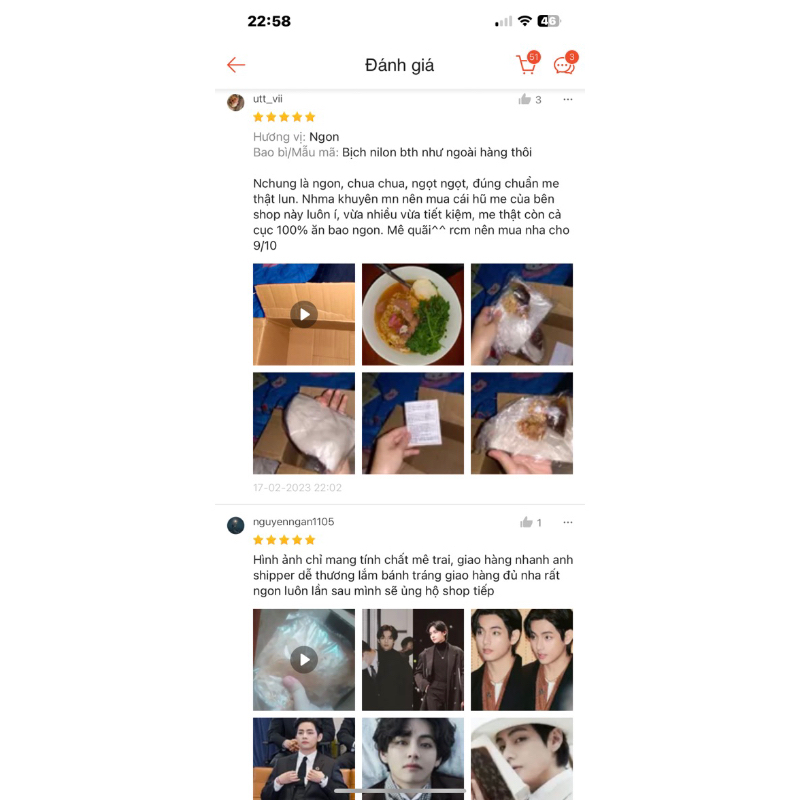Go back from the Đánh giá page
The image size is (800, 800).
tap(236, 65)
